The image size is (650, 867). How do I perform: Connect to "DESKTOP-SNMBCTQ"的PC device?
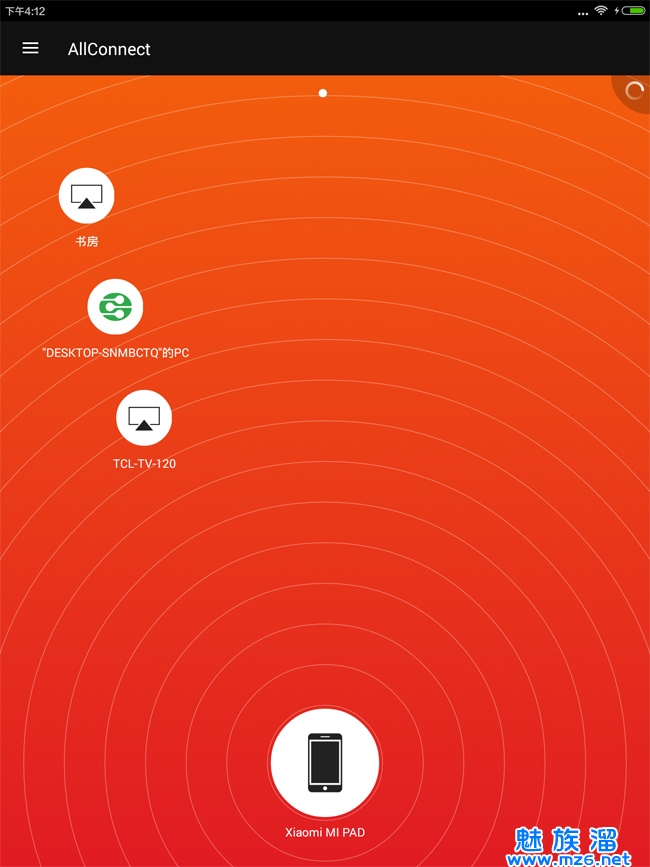116,307
